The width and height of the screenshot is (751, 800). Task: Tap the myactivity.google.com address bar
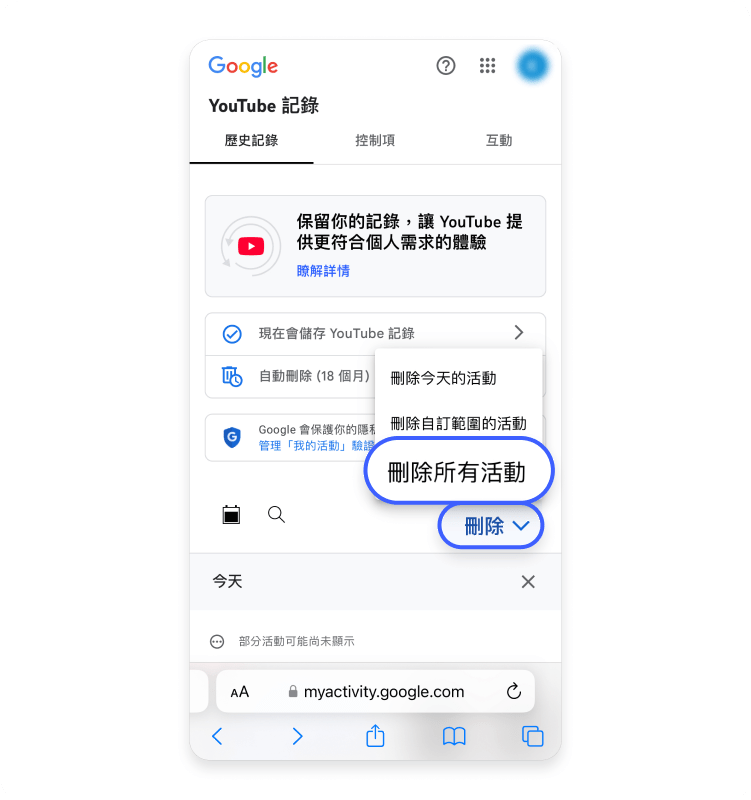[384, 691]
